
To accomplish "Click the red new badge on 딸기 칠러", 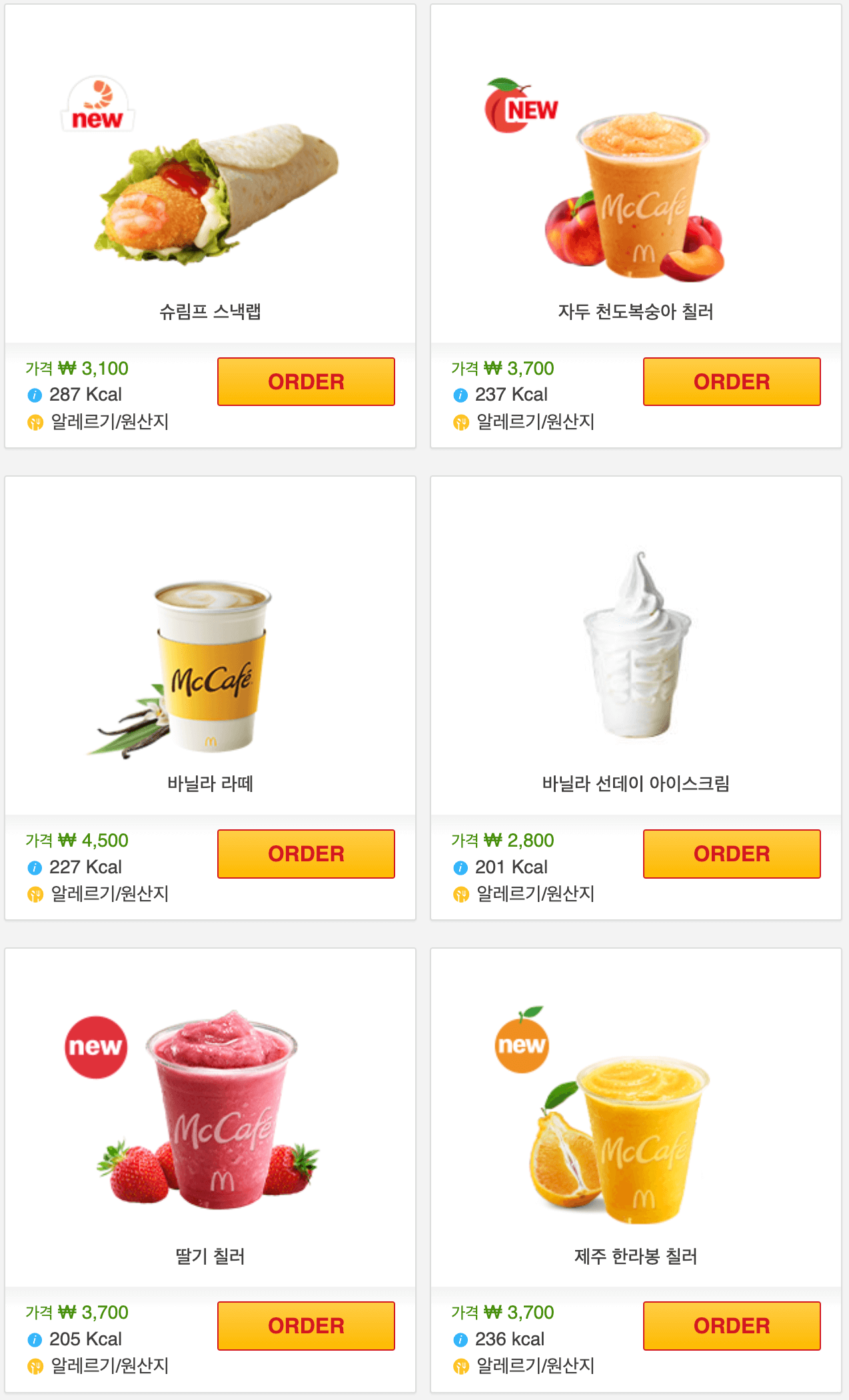I will point(96,1045).
